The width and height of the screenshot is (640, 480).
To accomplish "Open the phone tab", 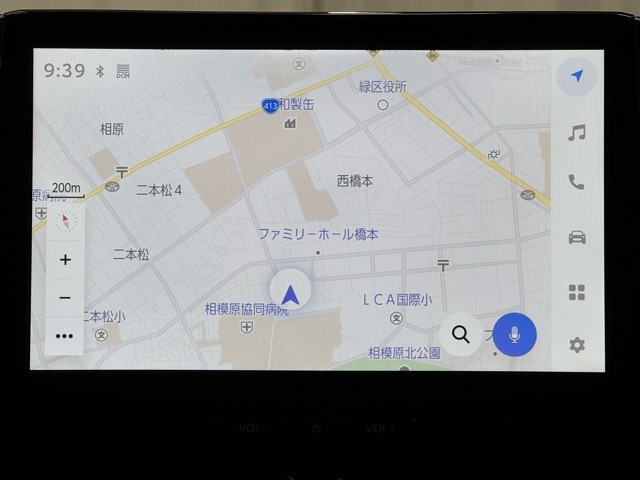I will click(x=577, y=182).
